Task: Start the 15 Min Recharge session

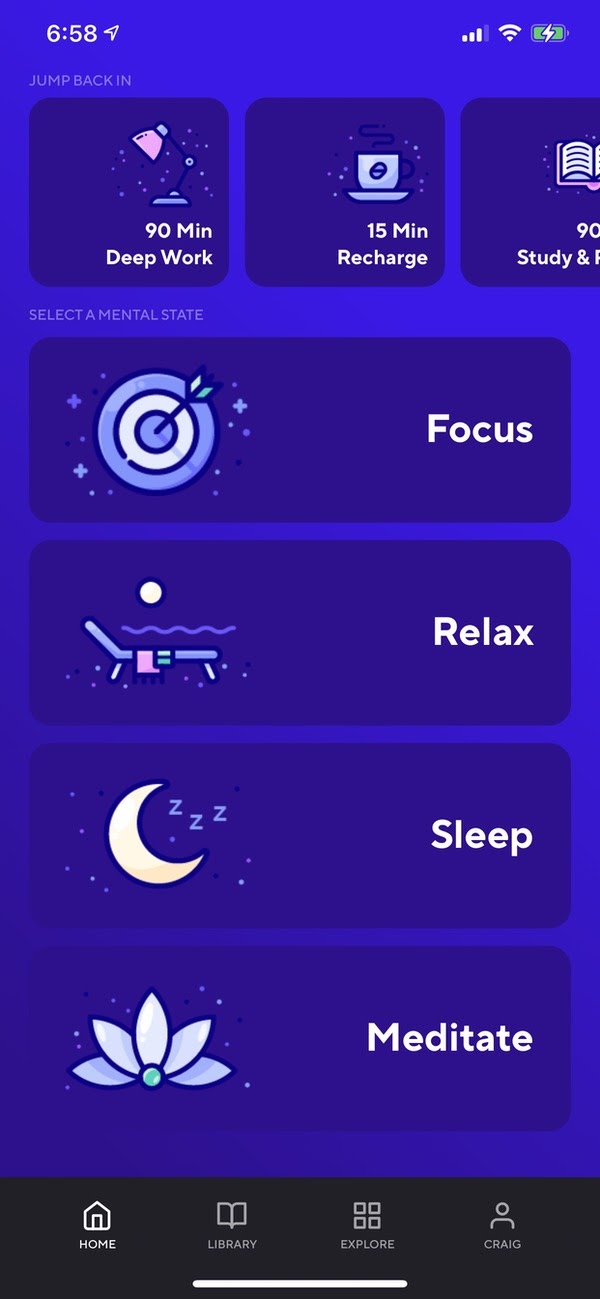Action: pos(344,192)
